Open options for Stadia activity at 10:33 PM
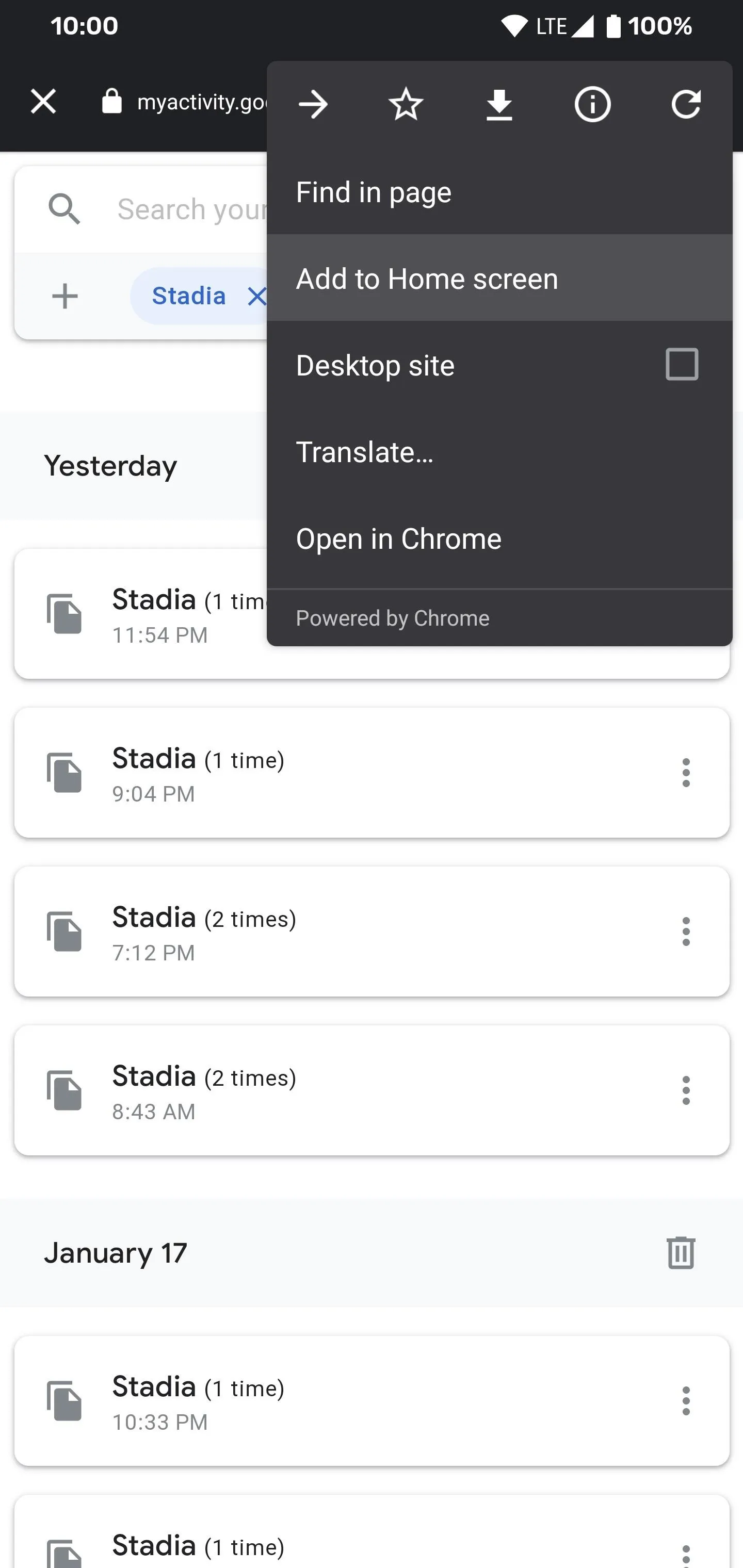 point(686,1401)
